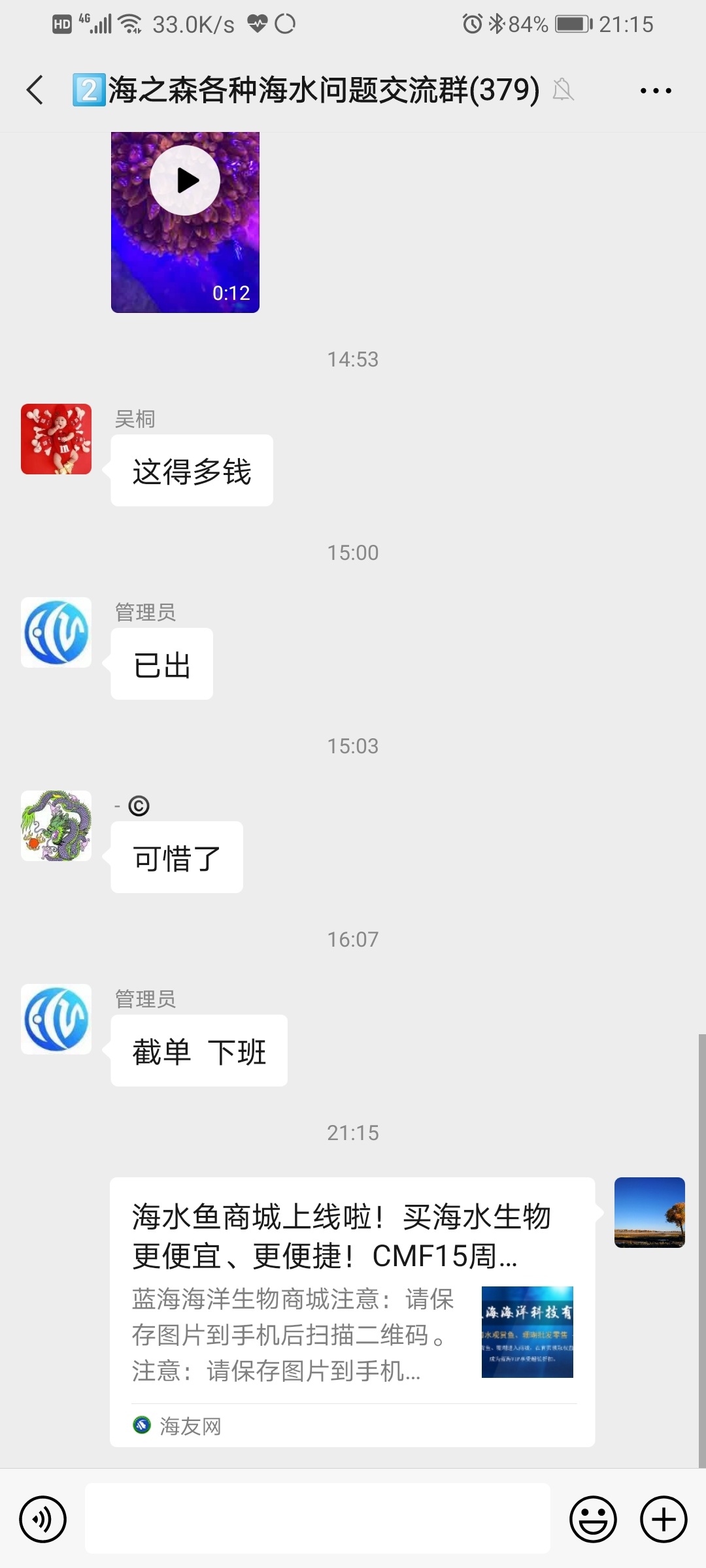Open the shared 海水鱼商城 link card

(x=352, y=1311)
